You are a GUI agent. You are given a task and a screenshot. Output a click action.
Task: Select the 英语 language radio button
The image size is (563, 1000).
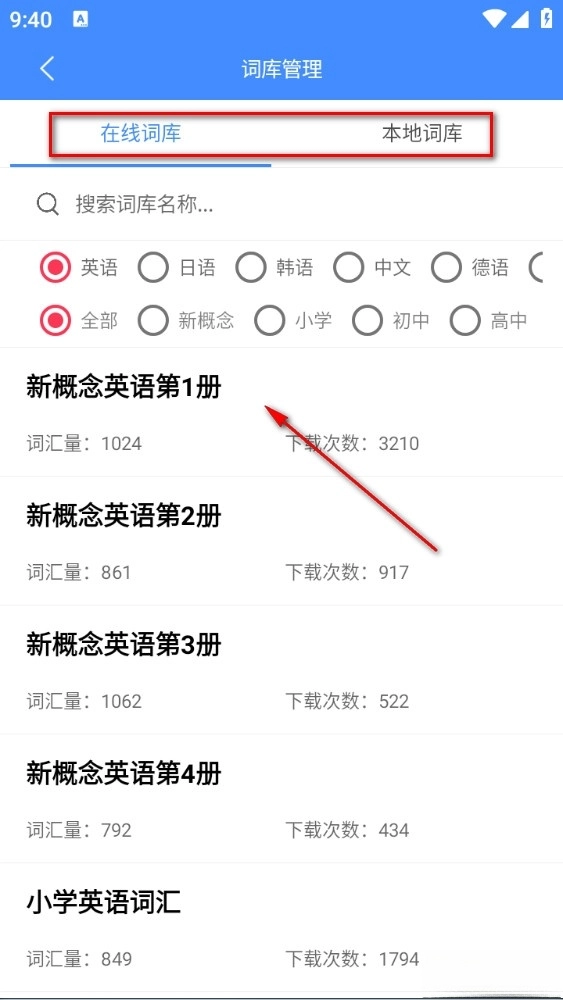pos(79,267)
